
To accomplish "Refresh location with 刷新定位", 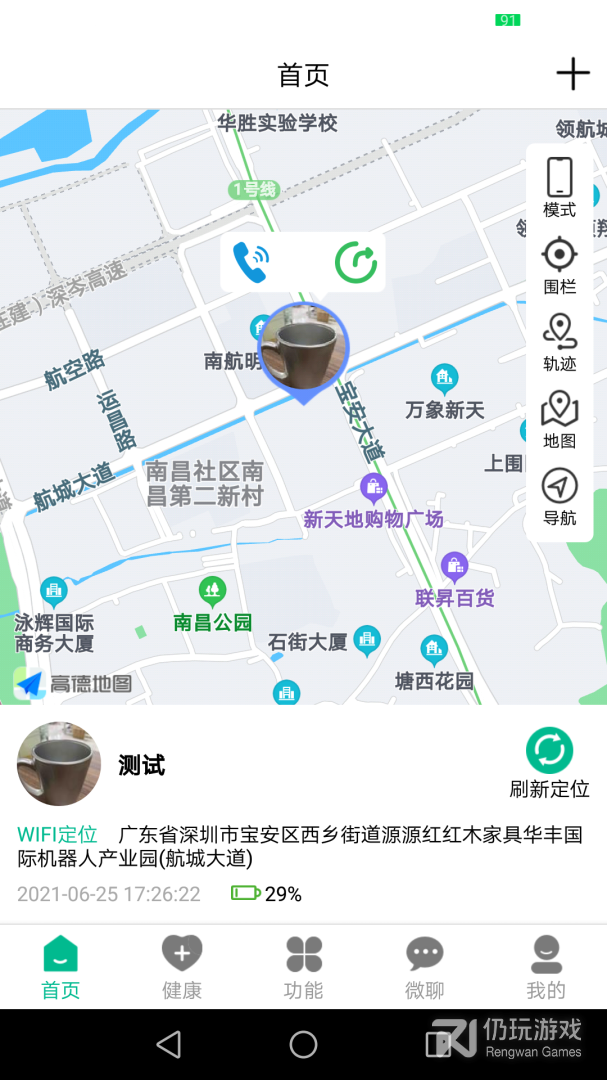I will coord(549,763).
